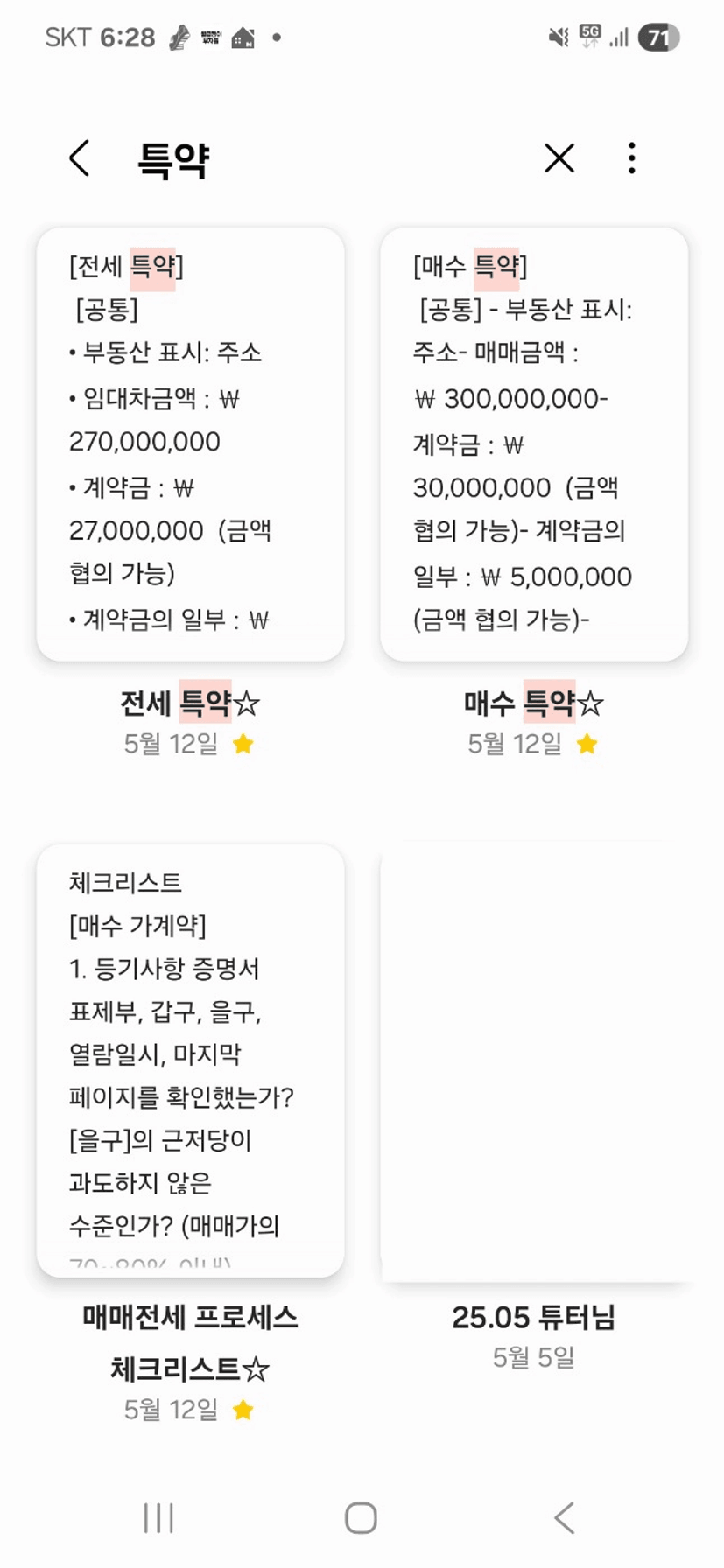Open the 25.05 튜터님 note
This screenshot has width=724, height=1568.
click(x=534, y=1062)
